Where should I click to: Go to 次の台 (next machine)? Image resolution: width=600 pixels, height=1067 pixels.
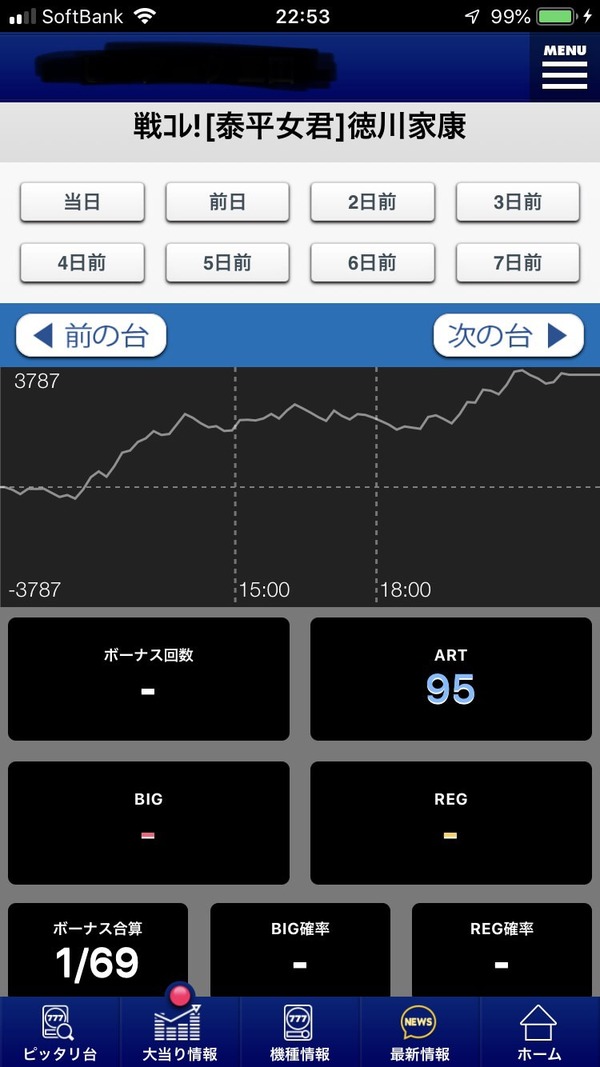tap(508, 335)
